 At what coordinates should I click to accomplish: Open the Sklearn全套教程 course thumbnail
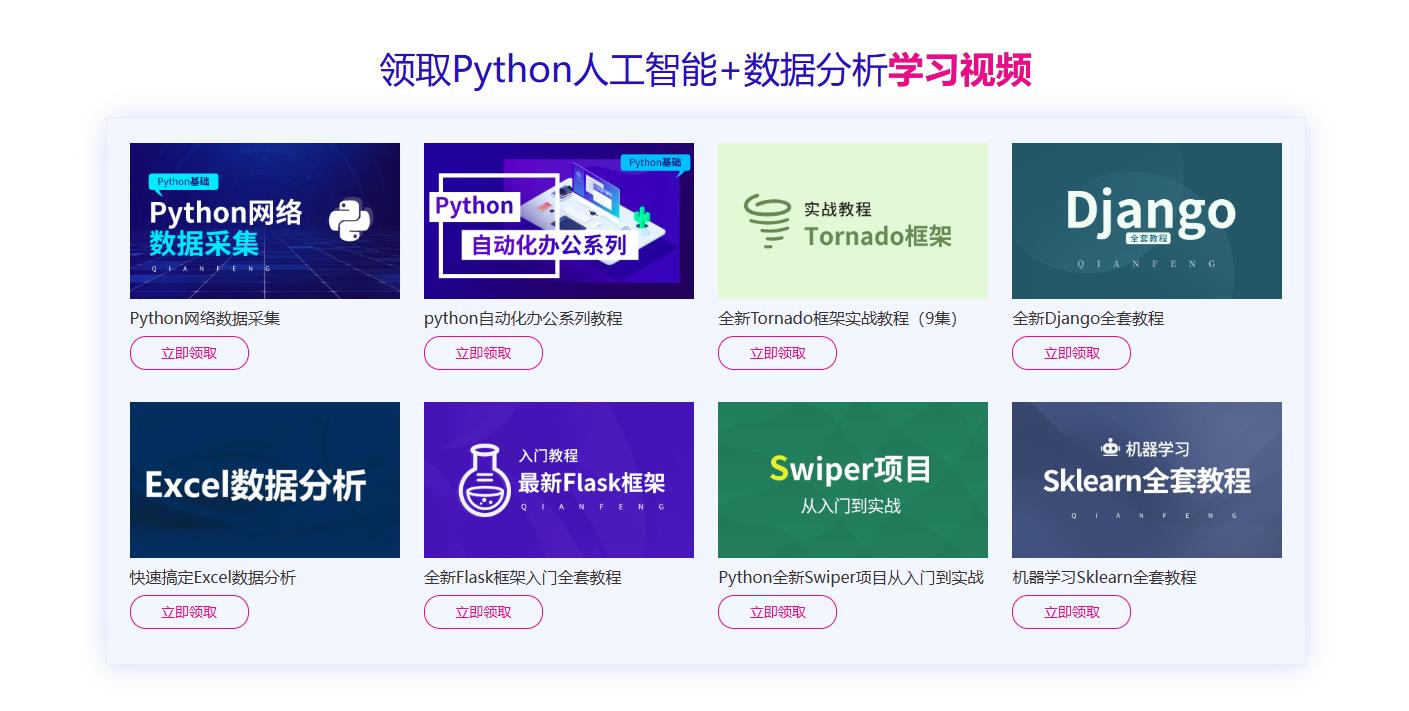click(1147, 480)
